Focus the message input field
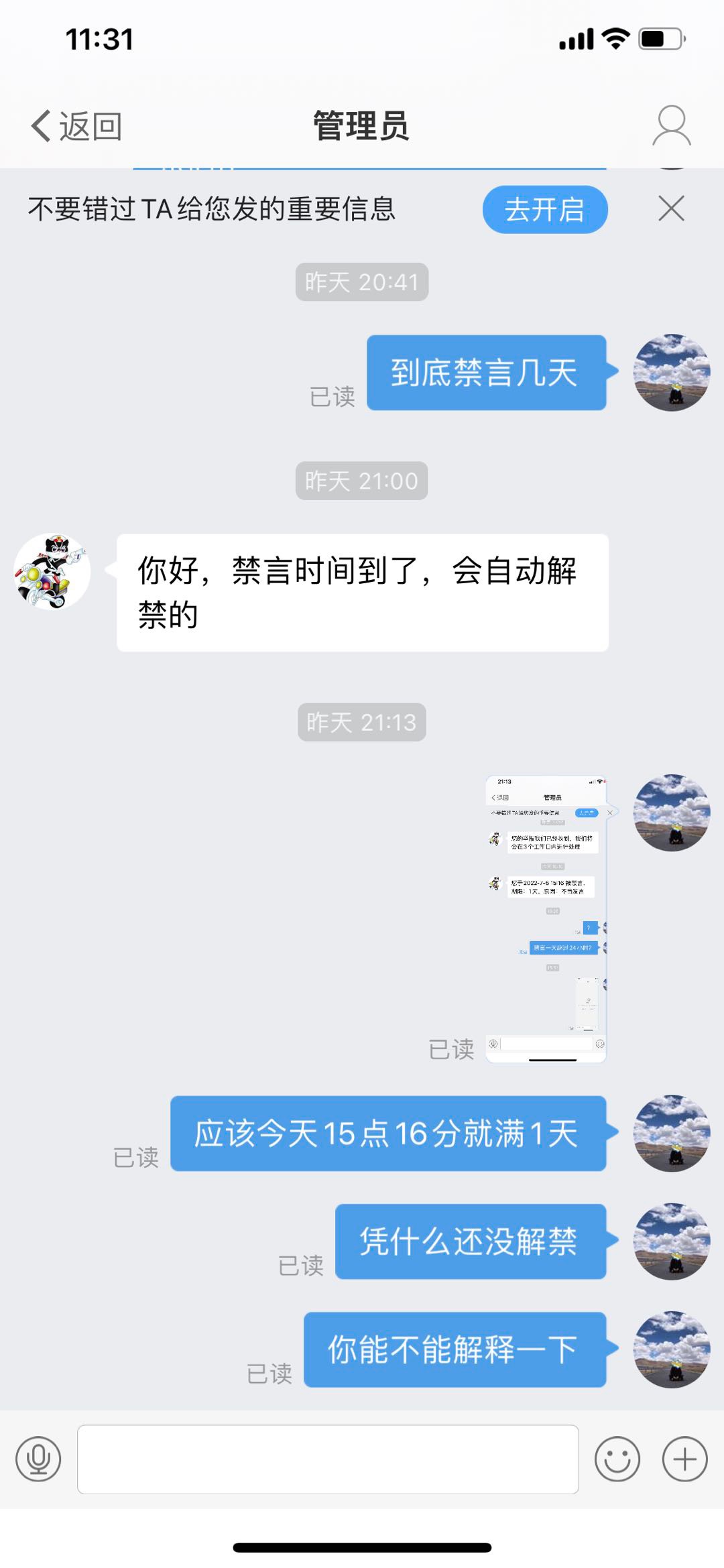This screenshot has width=724, height=1568. pyautogui.click(x=328, y=1459)
